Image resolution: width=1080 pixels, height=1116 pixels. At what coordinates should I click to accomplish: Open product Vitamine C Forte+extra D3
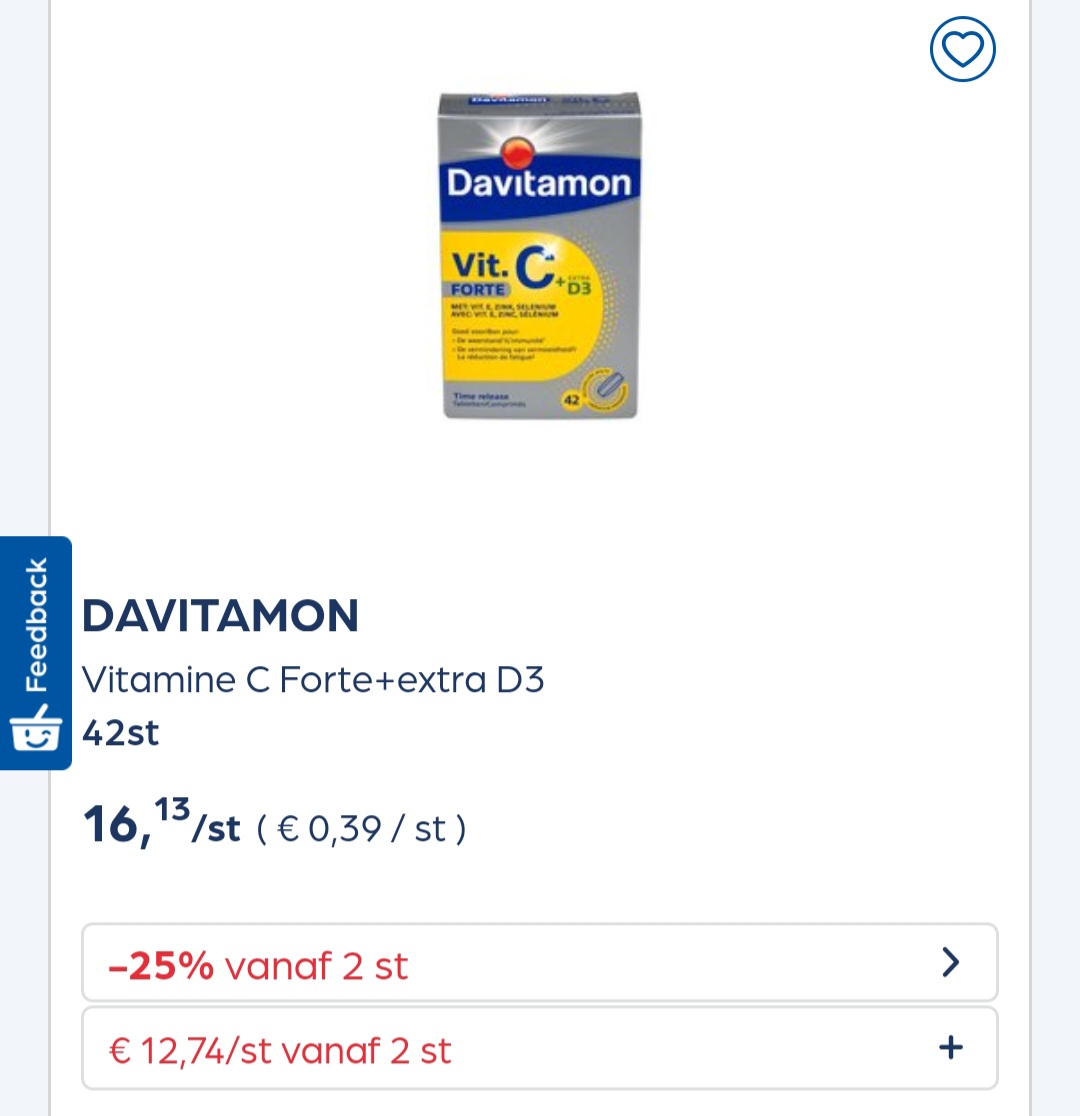(x=313, y=679)
